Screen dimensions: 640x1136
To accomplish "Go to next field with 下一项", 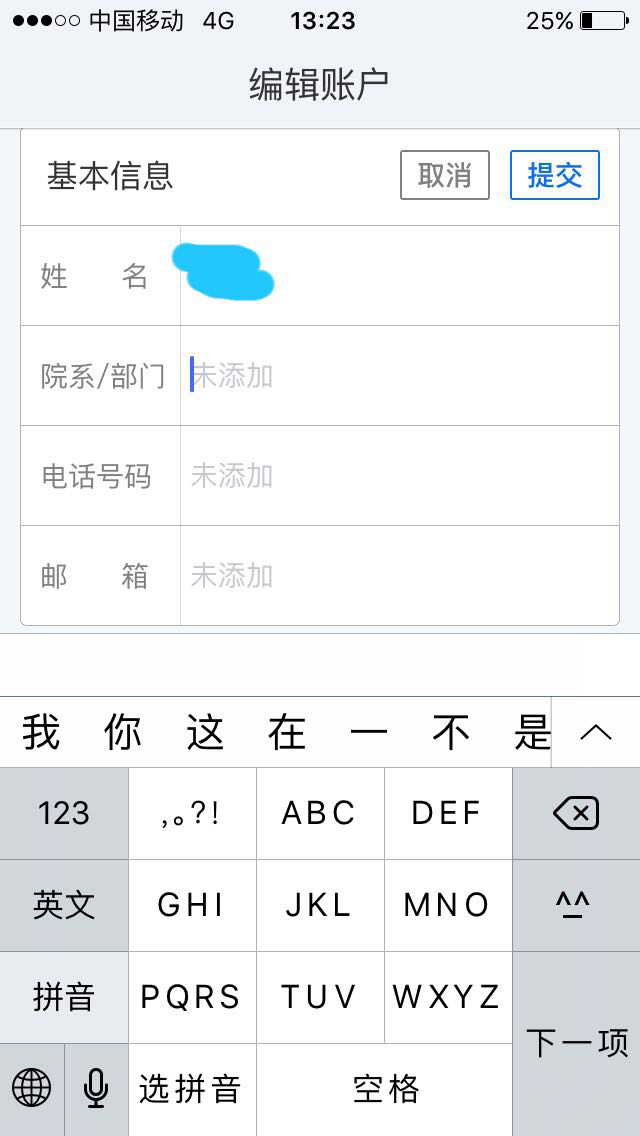I will [x=576, y=1044].
